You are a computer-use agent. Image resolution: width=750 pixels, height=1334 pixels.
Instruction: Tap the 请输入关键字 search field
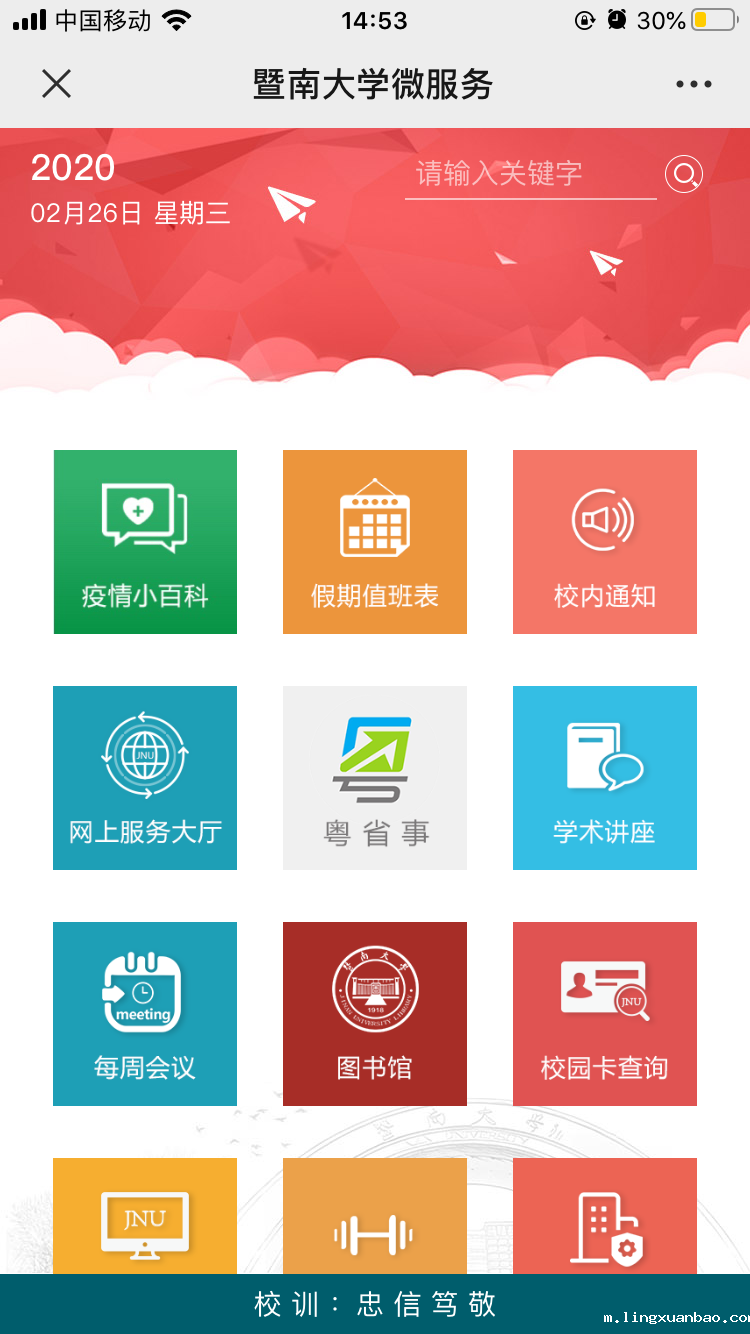[x=530, y=174]
